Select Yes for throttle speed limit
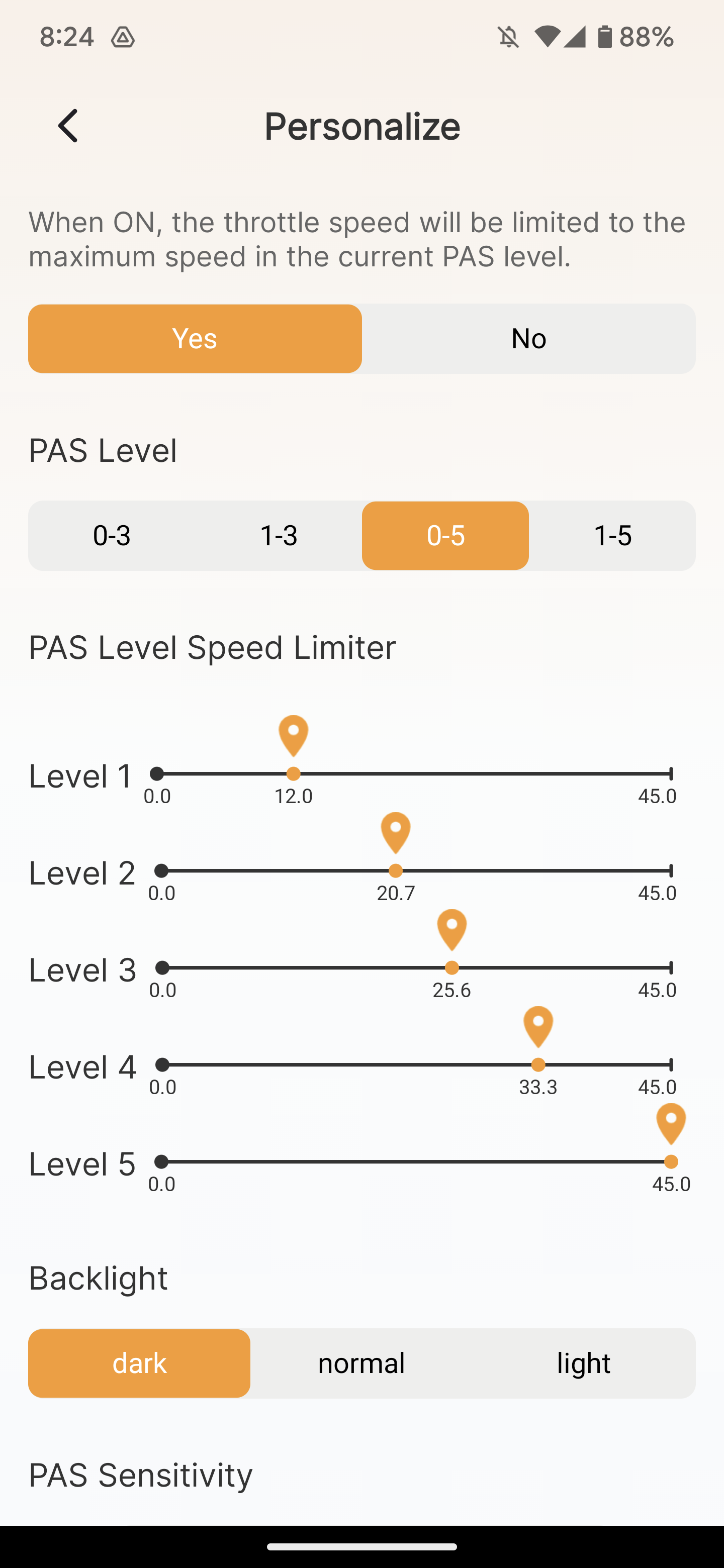724x1568 pixels. (195, 338)
